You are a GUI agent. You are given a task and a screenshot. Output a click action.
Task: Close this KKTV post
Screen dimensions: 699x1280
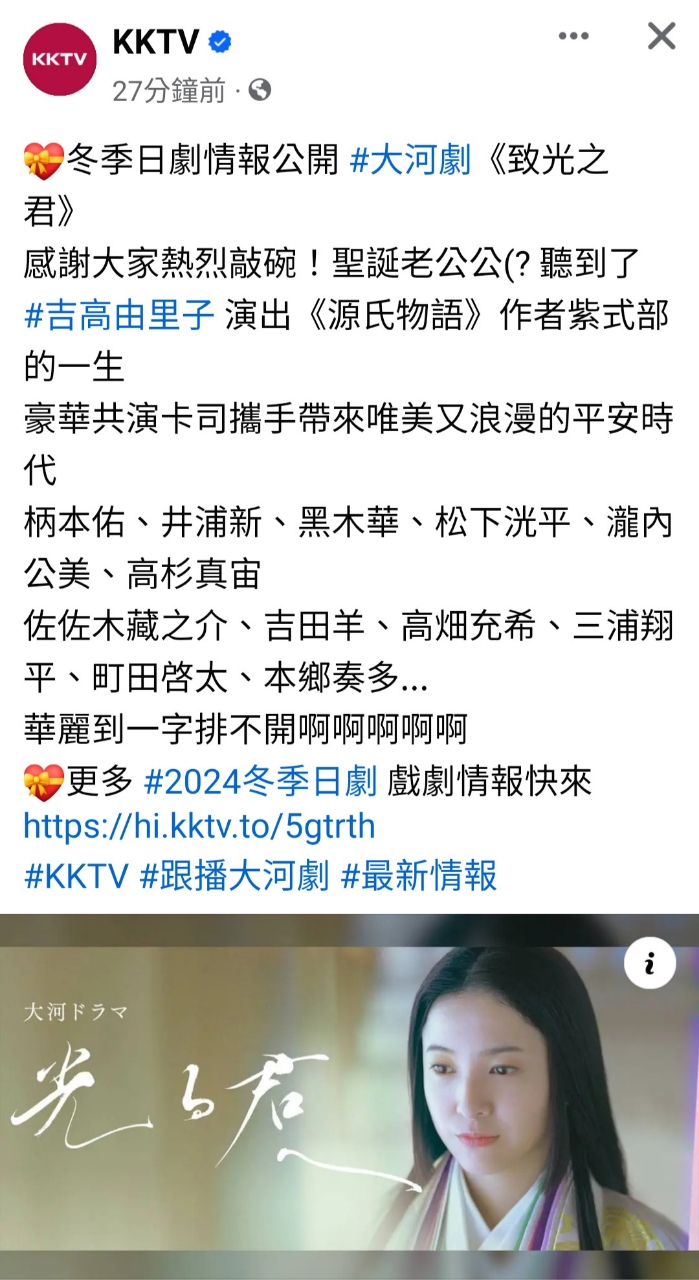pos(661,37)
